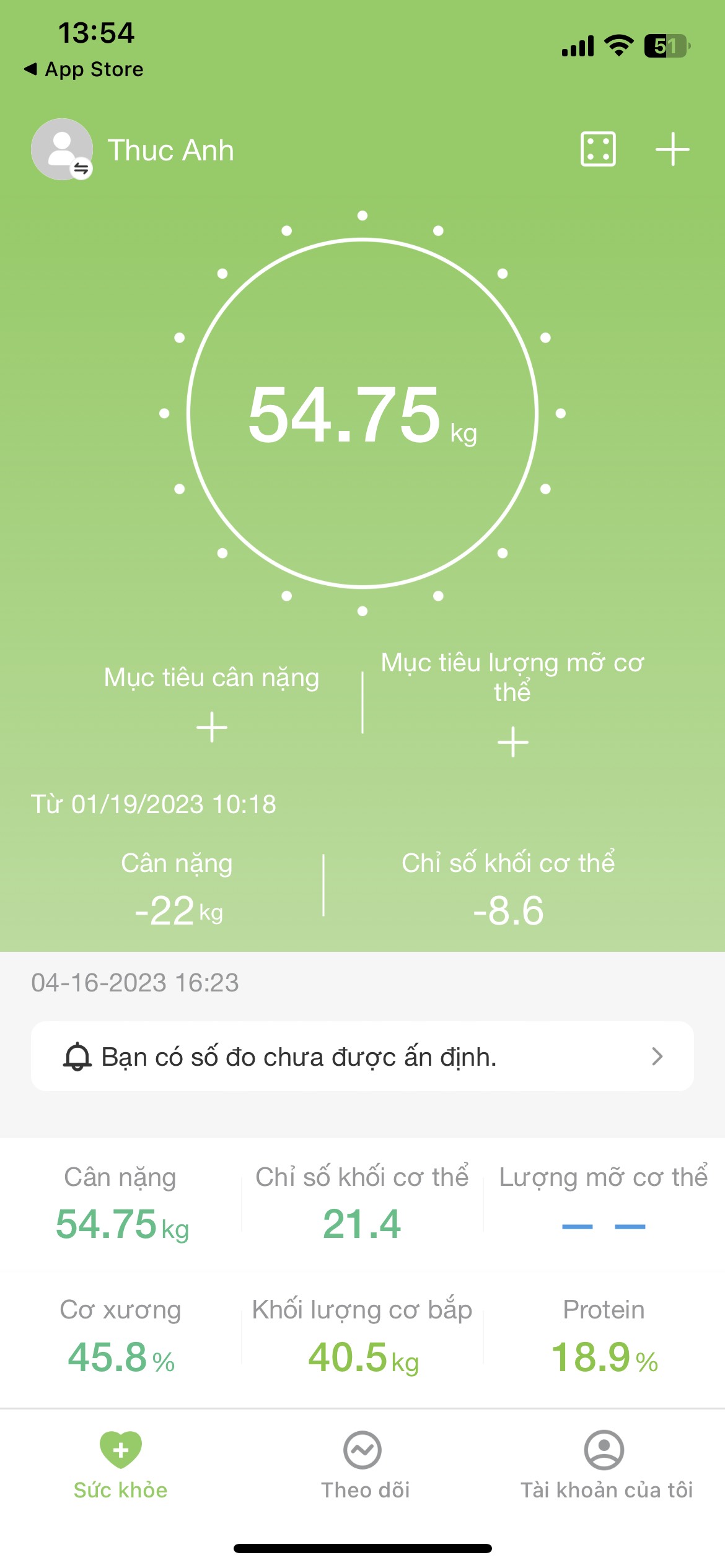725x1568 pixels.
Task: Tap the plus icon in top bar
Action: coord(672,149)
